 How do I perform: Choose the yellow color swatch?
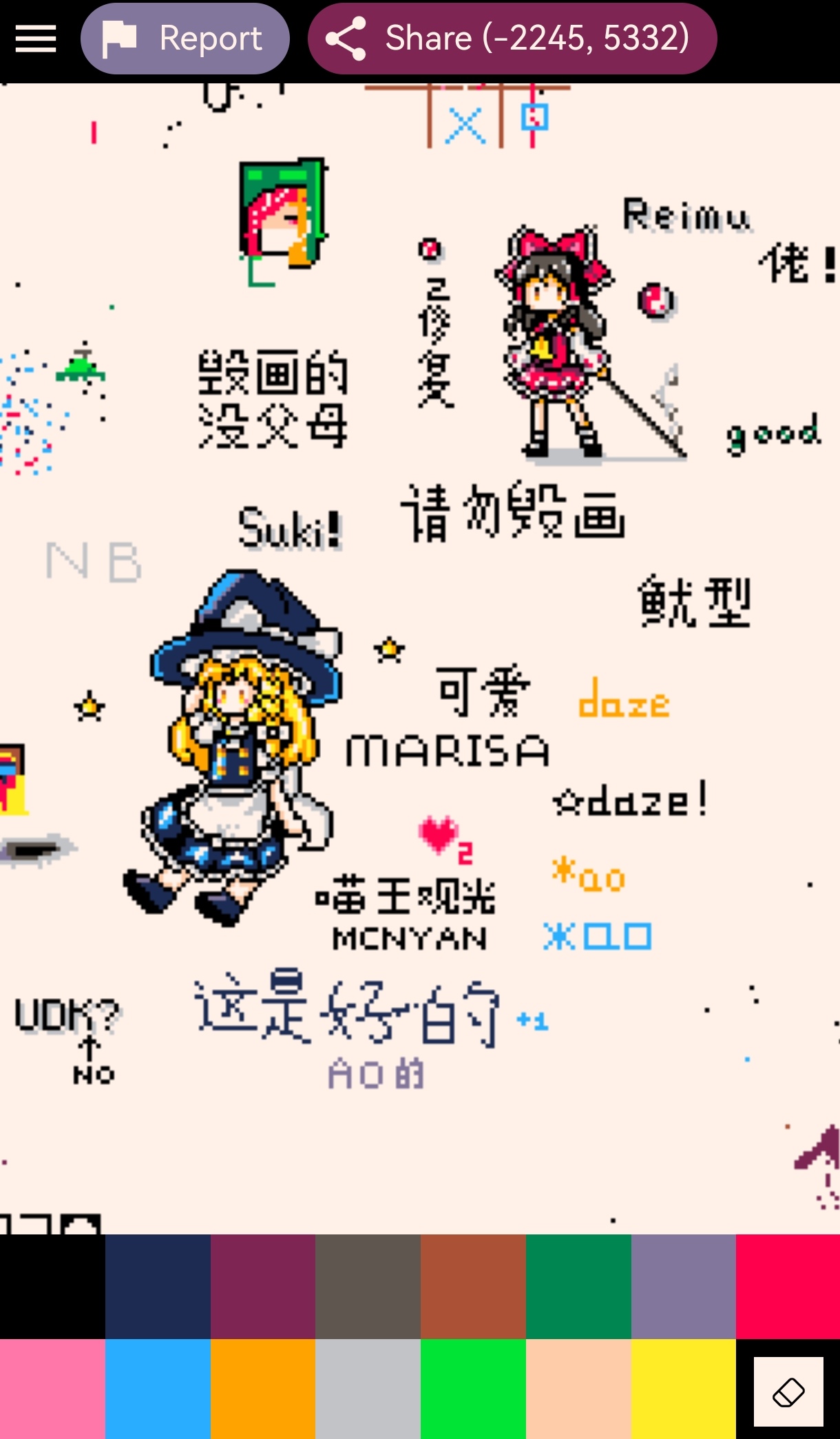[683, 1389]
